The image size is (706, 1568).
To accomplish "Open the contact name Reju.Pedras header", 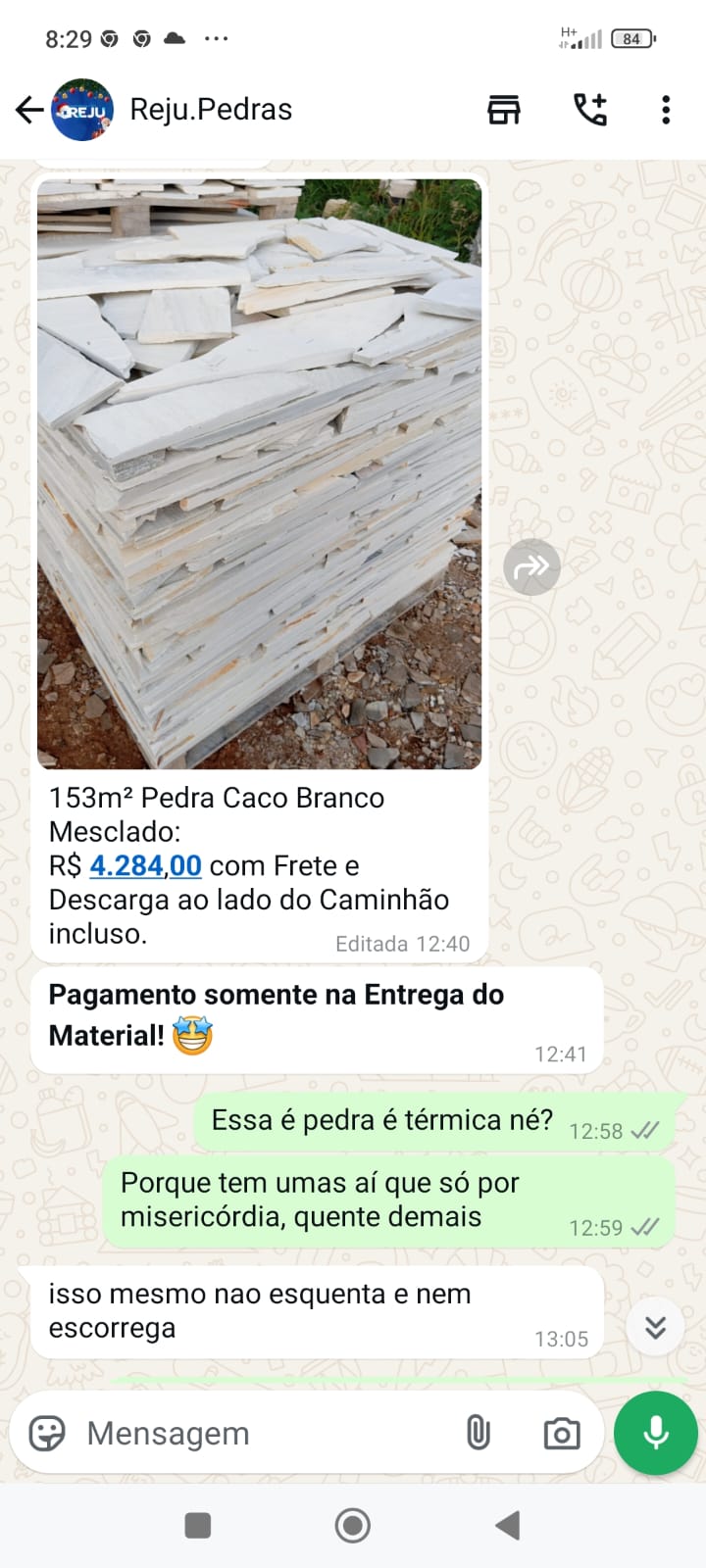I will tap(211, 110).
